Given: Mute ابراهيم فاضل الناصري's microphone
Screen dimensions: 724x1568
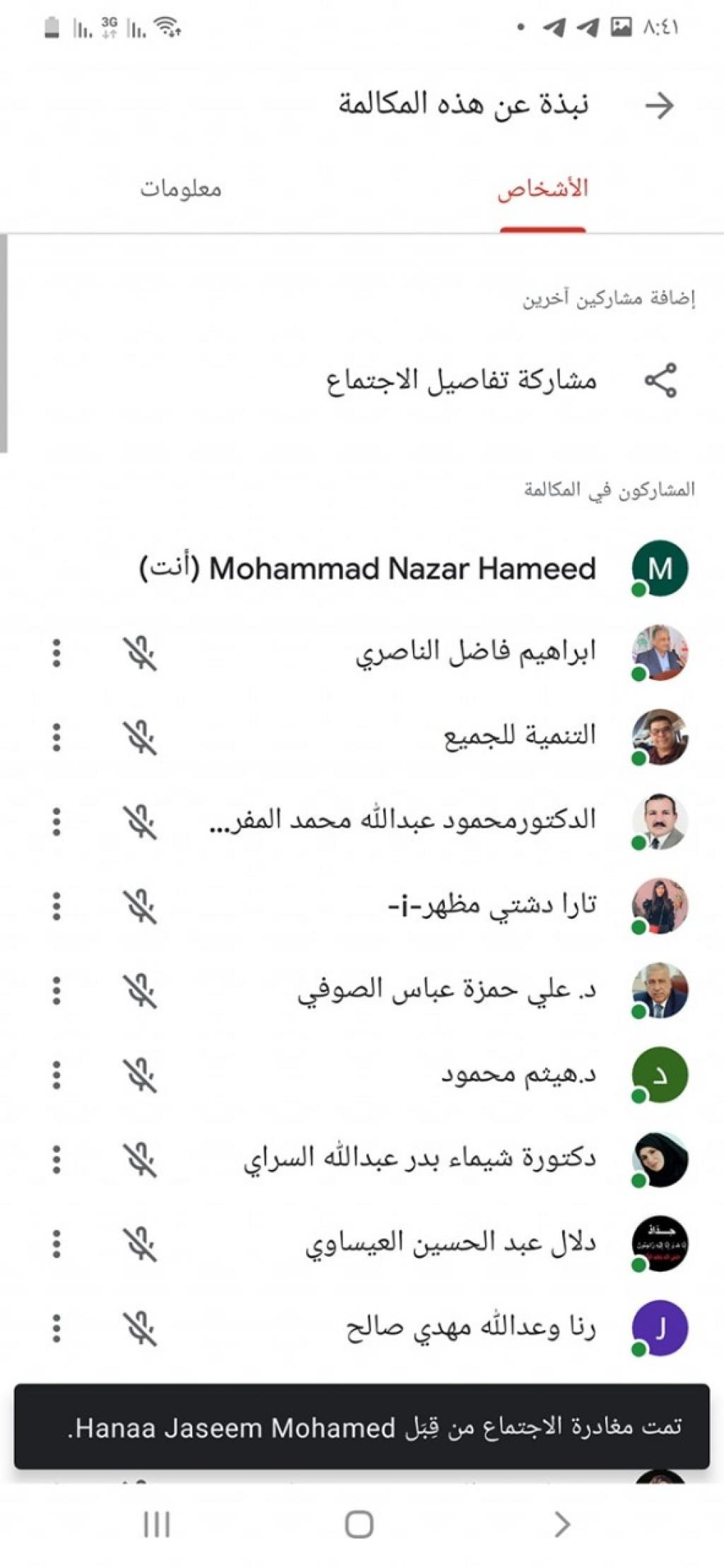Looking at the screenshot, I should pyautogui.click(x=140, y=653).
